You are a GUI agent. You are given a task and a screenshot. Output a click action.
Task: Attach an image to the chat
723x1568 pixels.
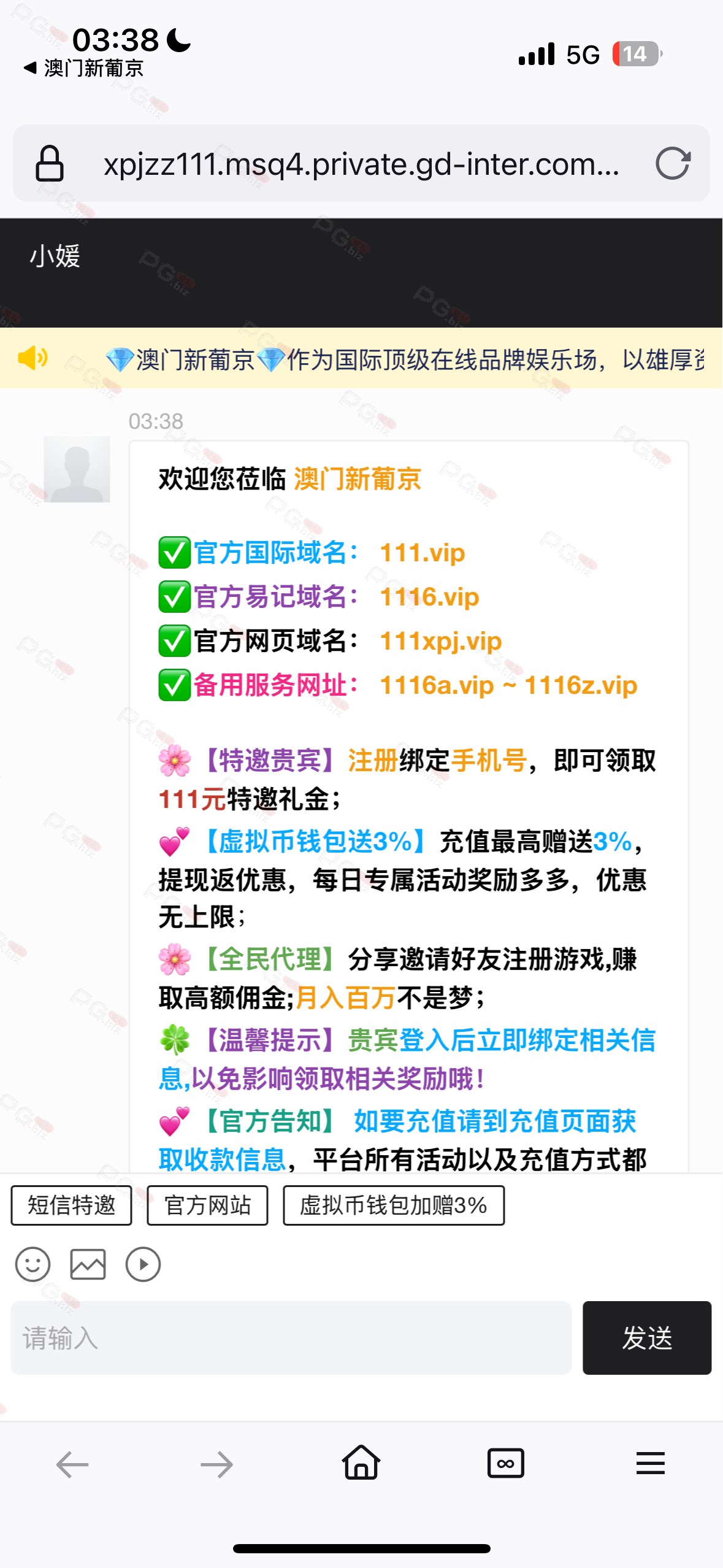click(x=88, y=1264)
